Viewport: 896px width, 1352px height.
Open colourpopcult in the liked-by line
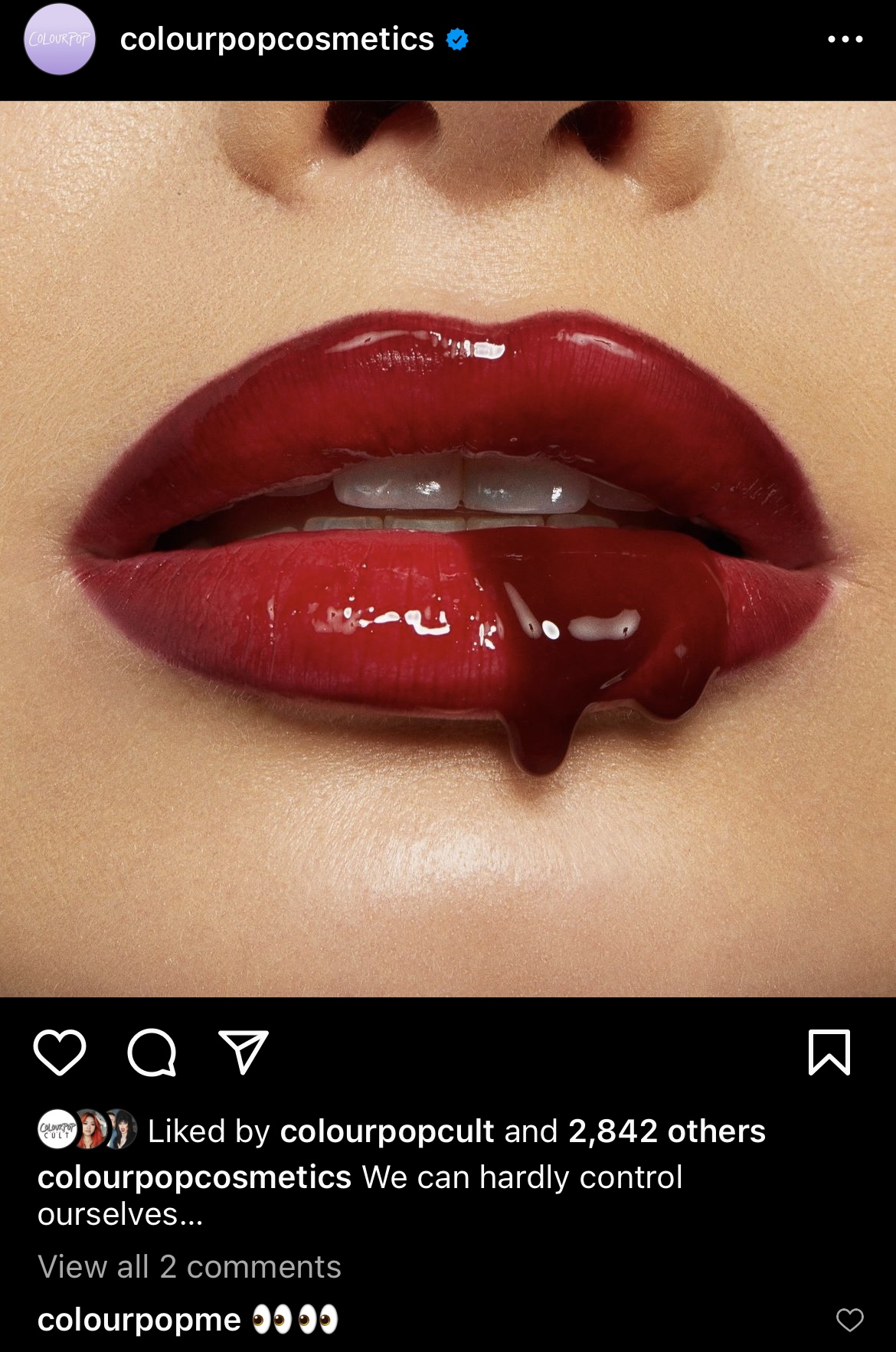[x=387, y=1131]
